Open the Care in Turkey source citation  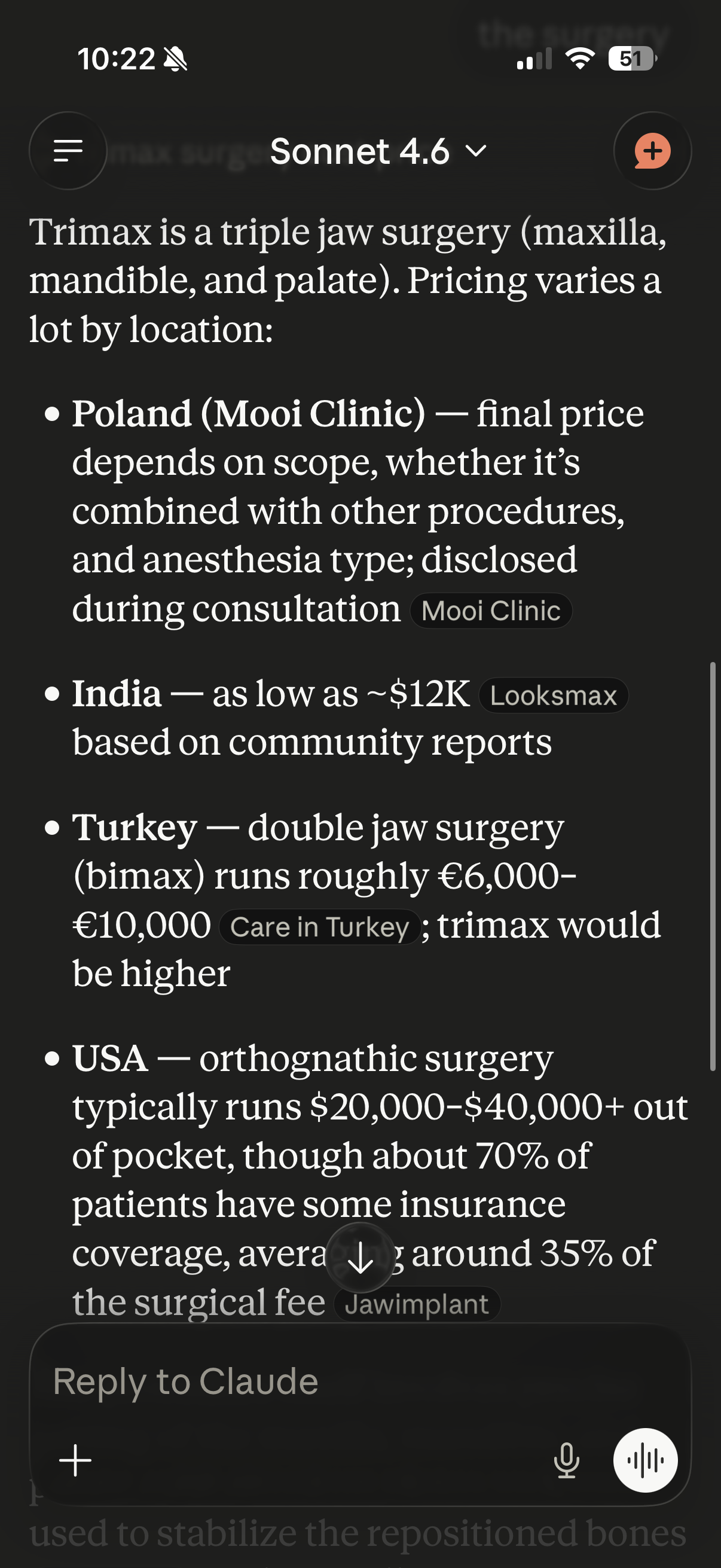click(319, 927)
